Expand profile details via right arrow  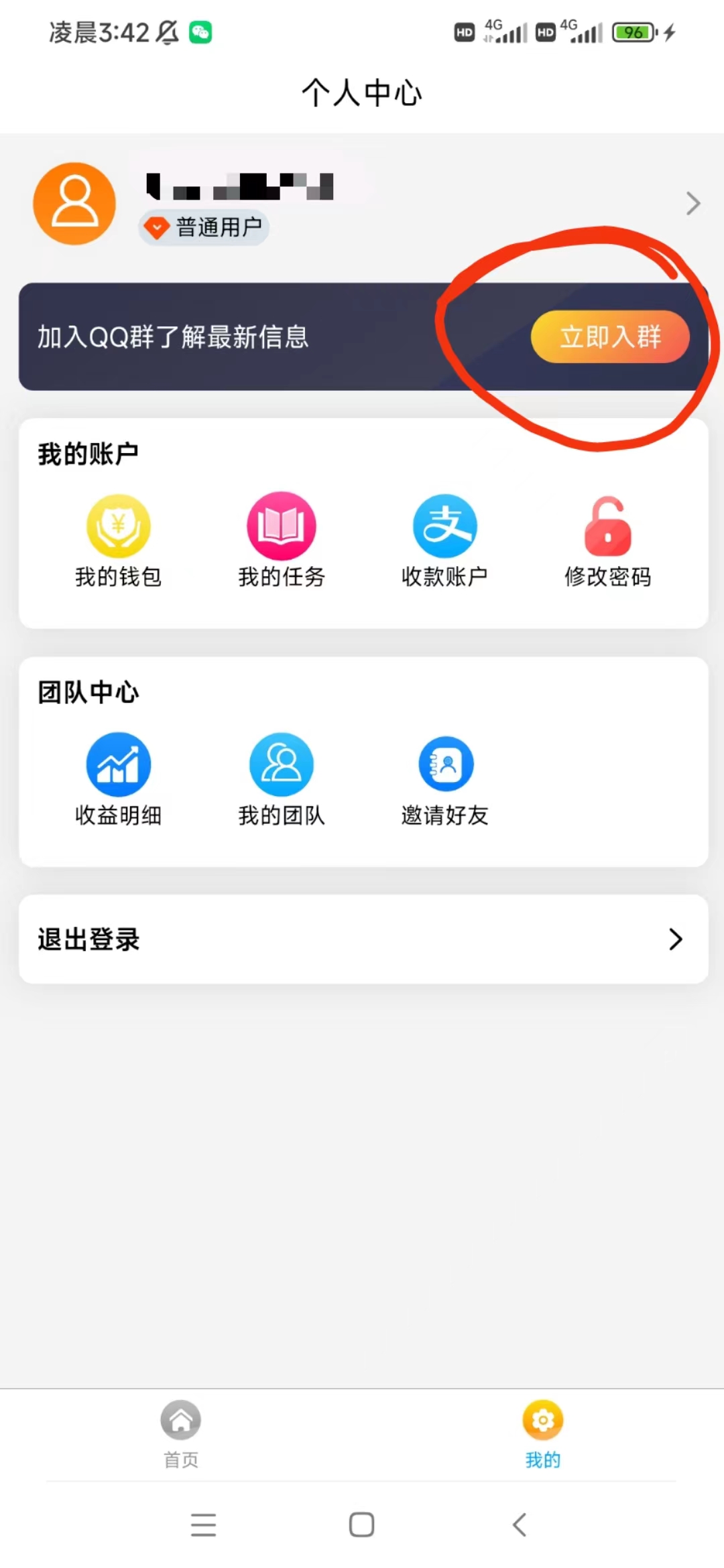(693, 203)
